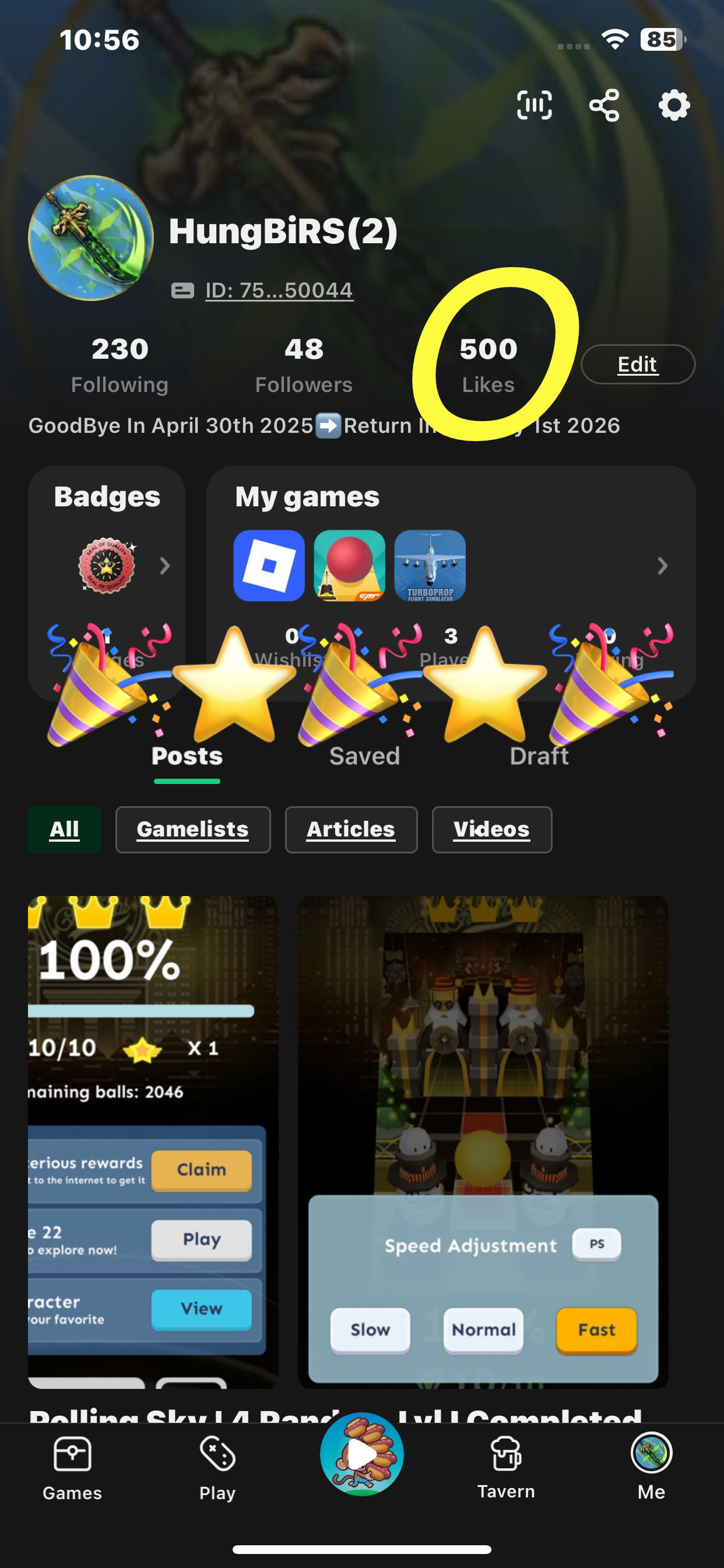Filter posts by Videos
This screenshot has height=1568, width=724.
[491, 829]
